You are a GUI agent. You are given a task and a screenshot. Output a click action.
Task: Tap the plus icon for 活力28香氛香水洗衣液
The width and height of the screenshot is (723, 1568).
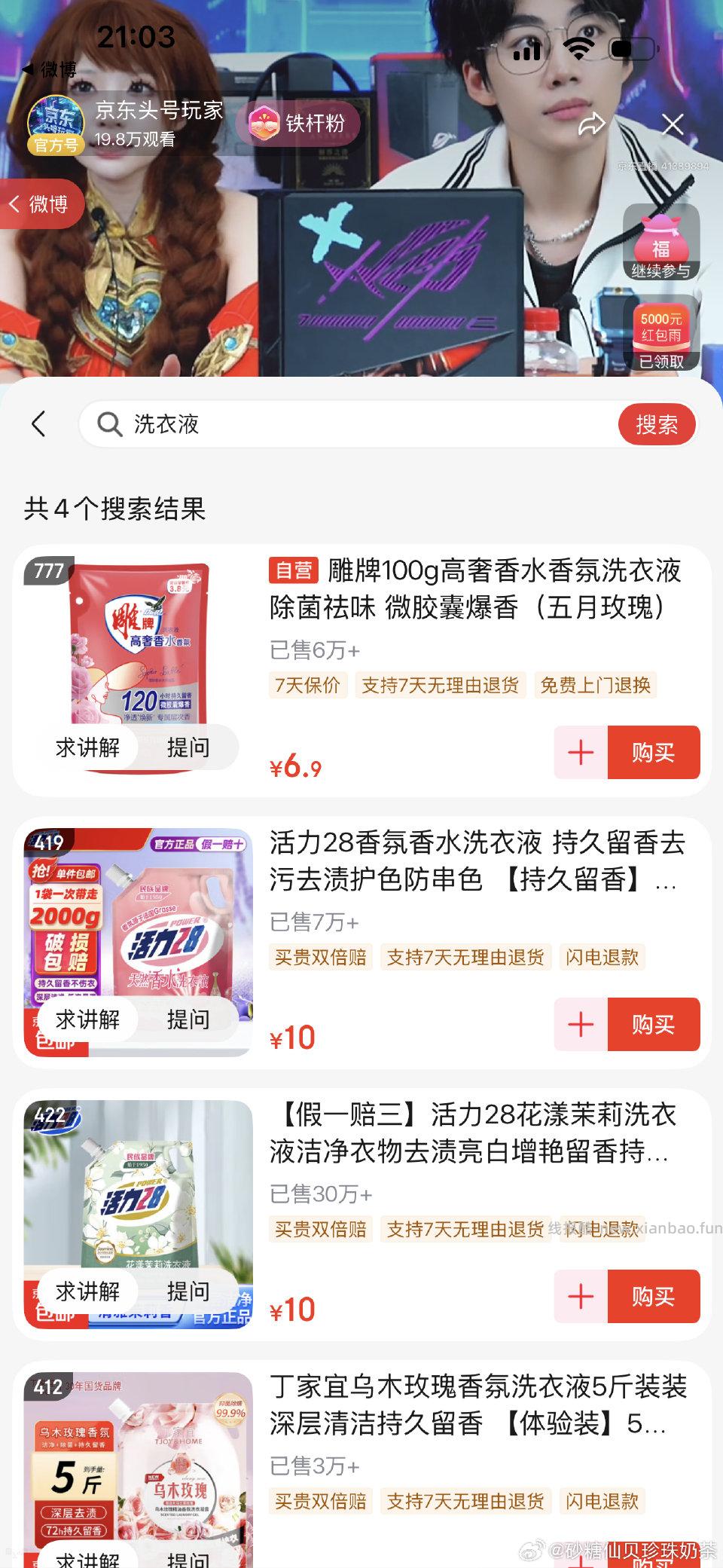pos(579,1025)
